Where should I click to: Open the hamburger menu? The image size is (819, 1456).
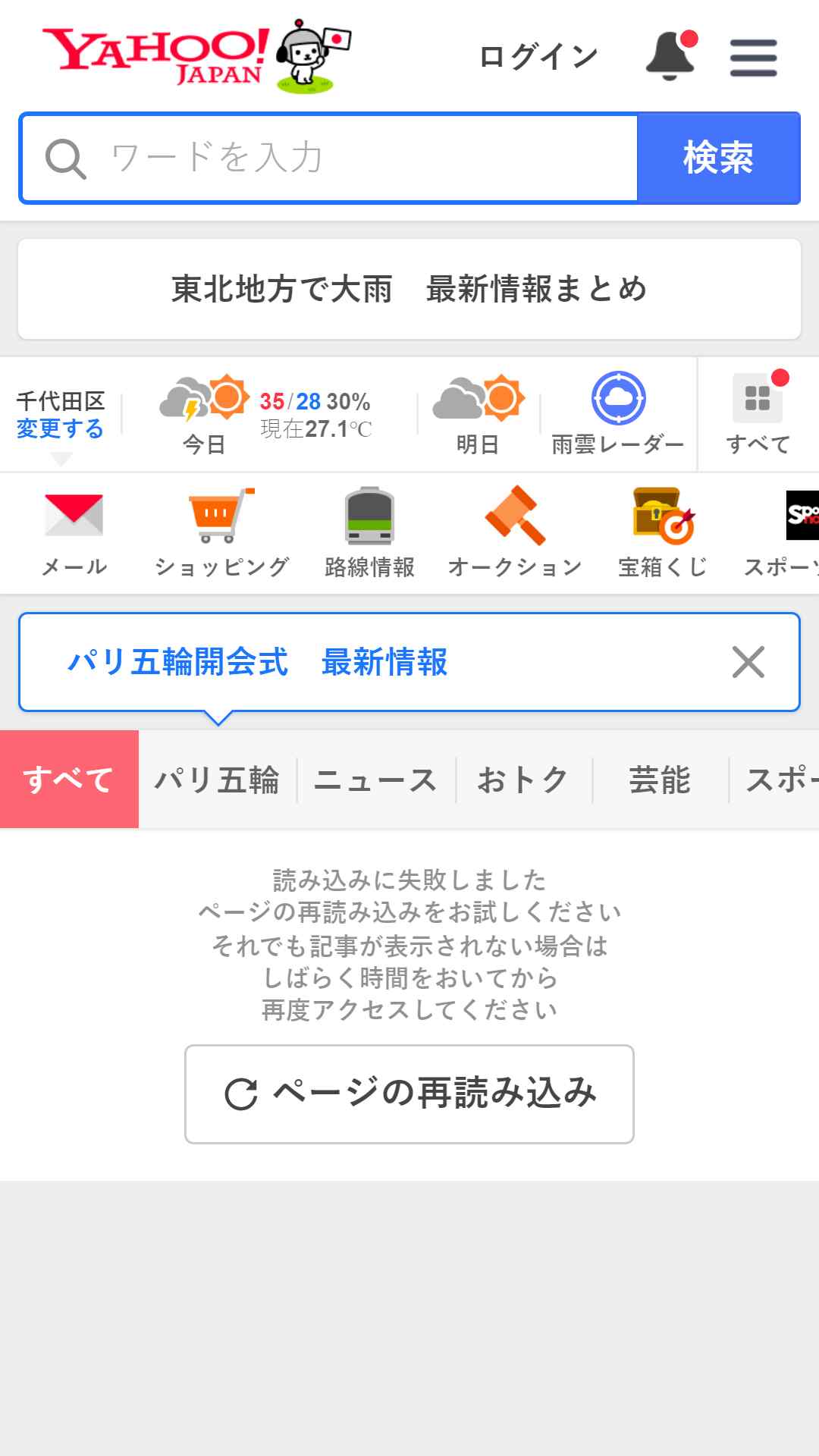(753, 58)
